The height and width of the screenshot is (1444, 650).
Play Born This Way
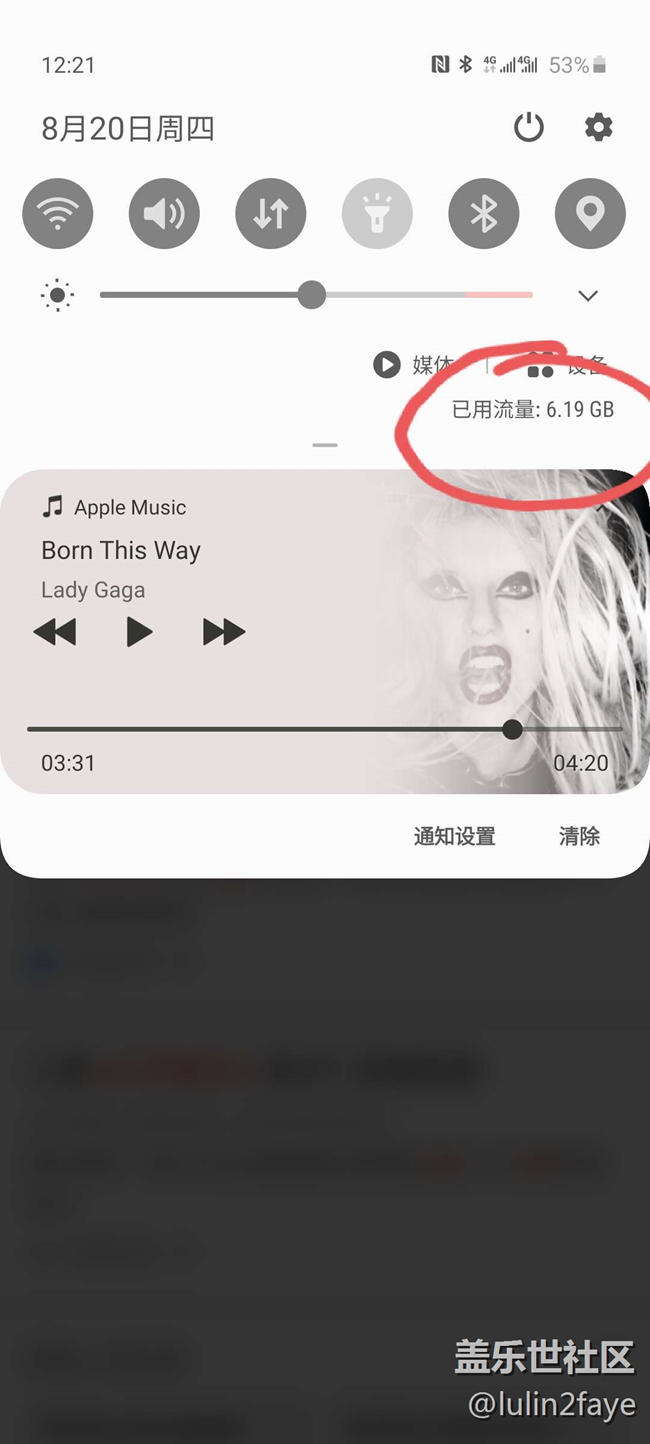139,632
